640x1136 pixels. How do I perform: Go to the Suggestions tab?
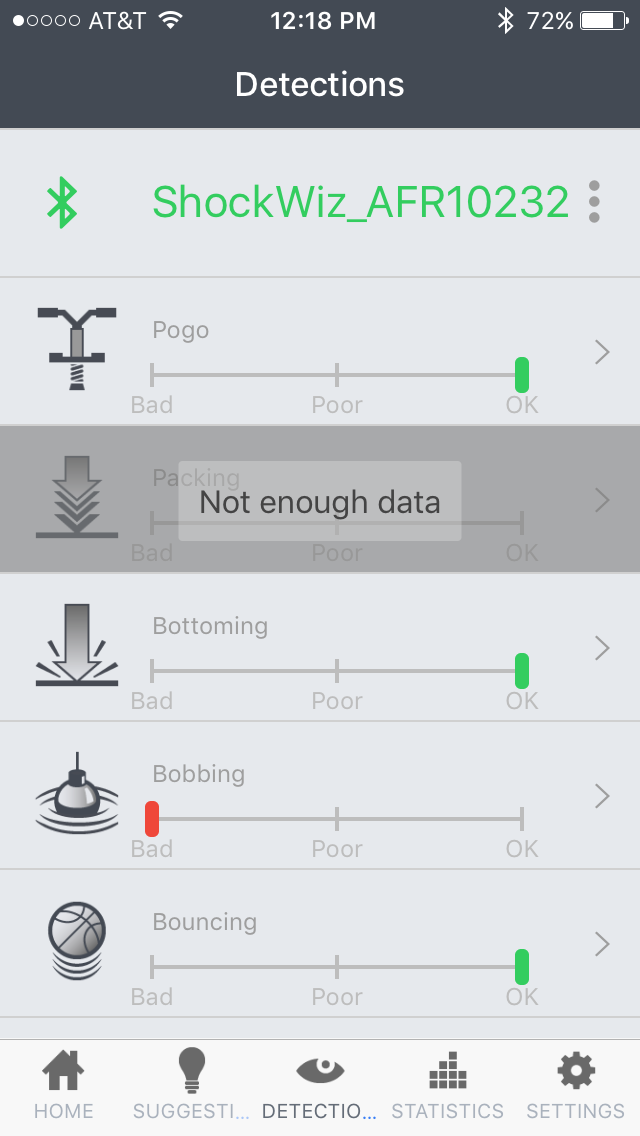pyautogui.click(x=191, y=1087)
